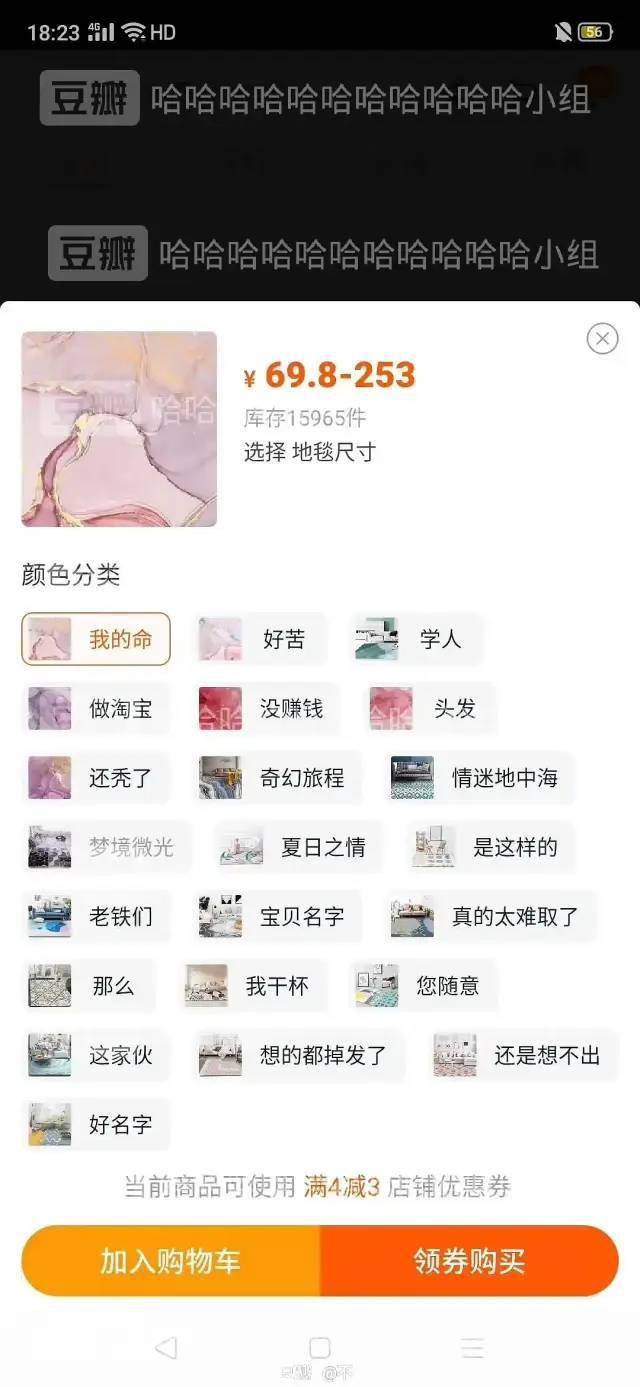The width and height of the screenshot is (640, 1387).
Task: Choose the 学人 color option
Action: pos(416,639)
